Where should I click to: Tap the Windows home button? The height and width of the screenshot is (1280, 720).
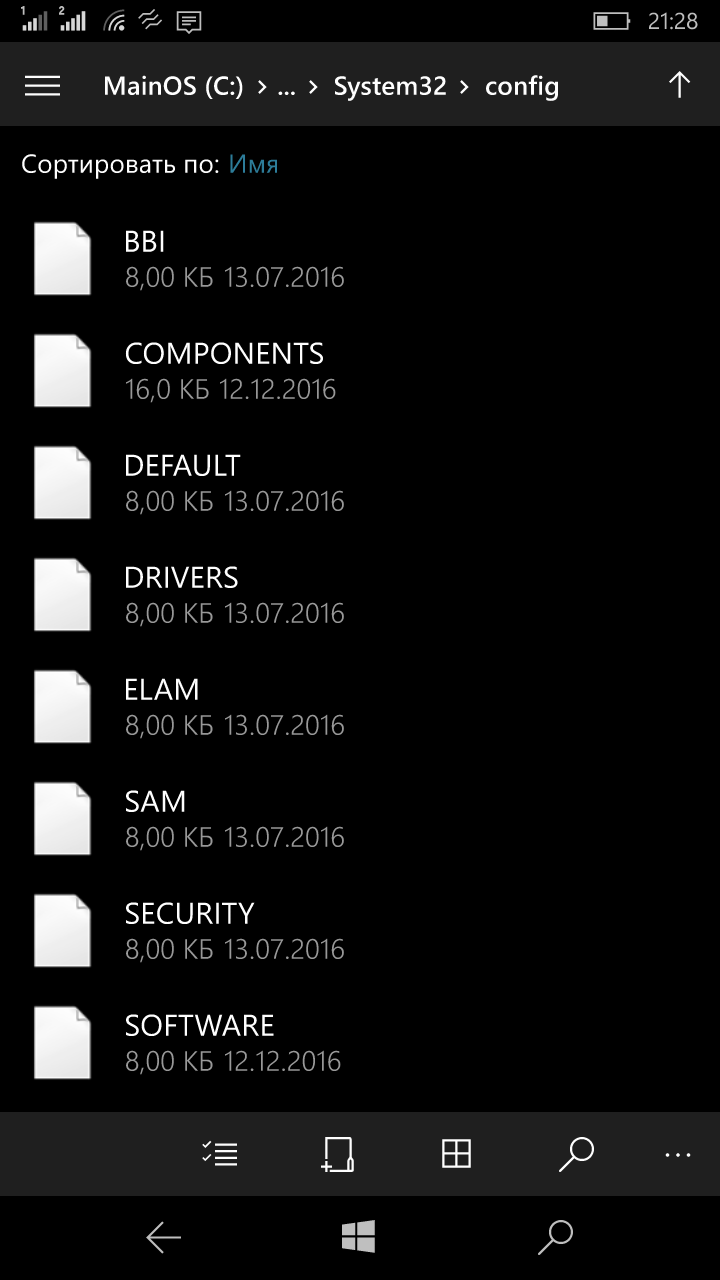coord(358,1237)
